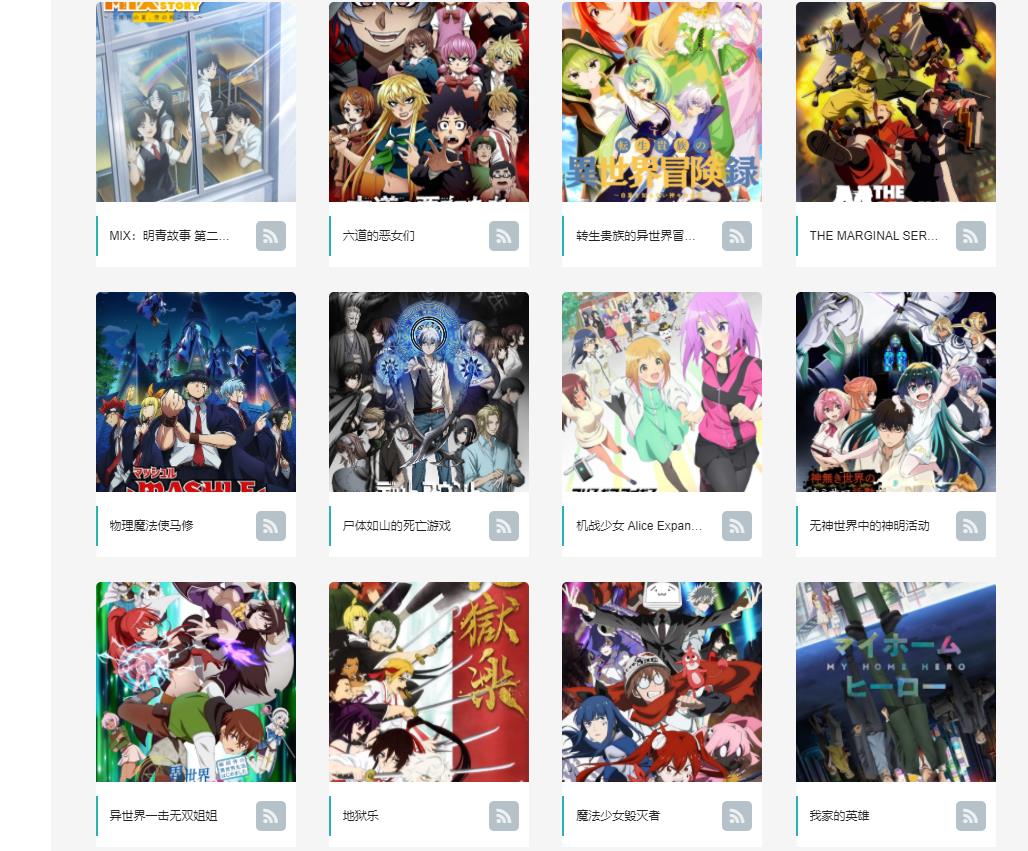The image size is (1028, 851).
Task: Open THE MARGINAL SERVICE poster
Action: point(896,102)
